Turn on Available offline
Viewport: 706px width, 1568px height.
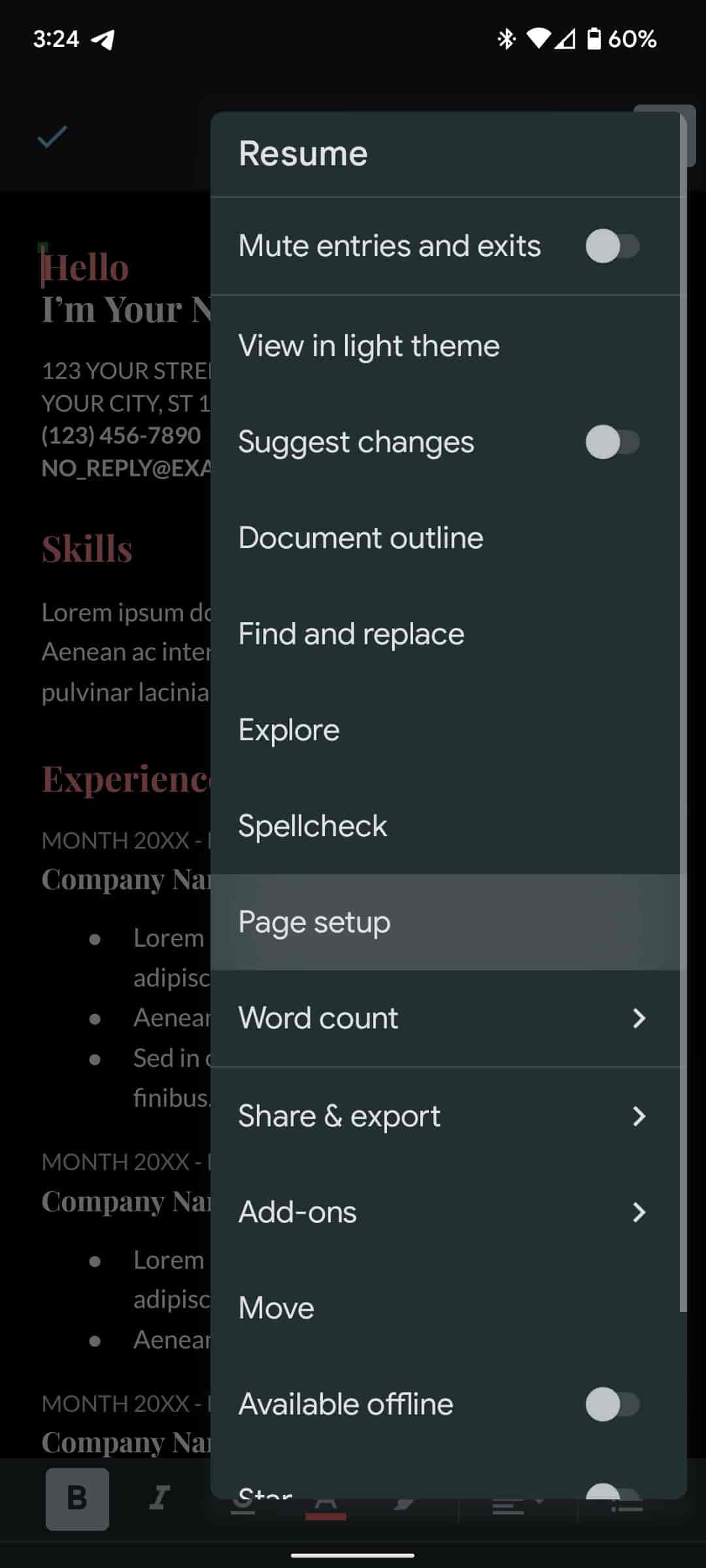pos(612,1404)
